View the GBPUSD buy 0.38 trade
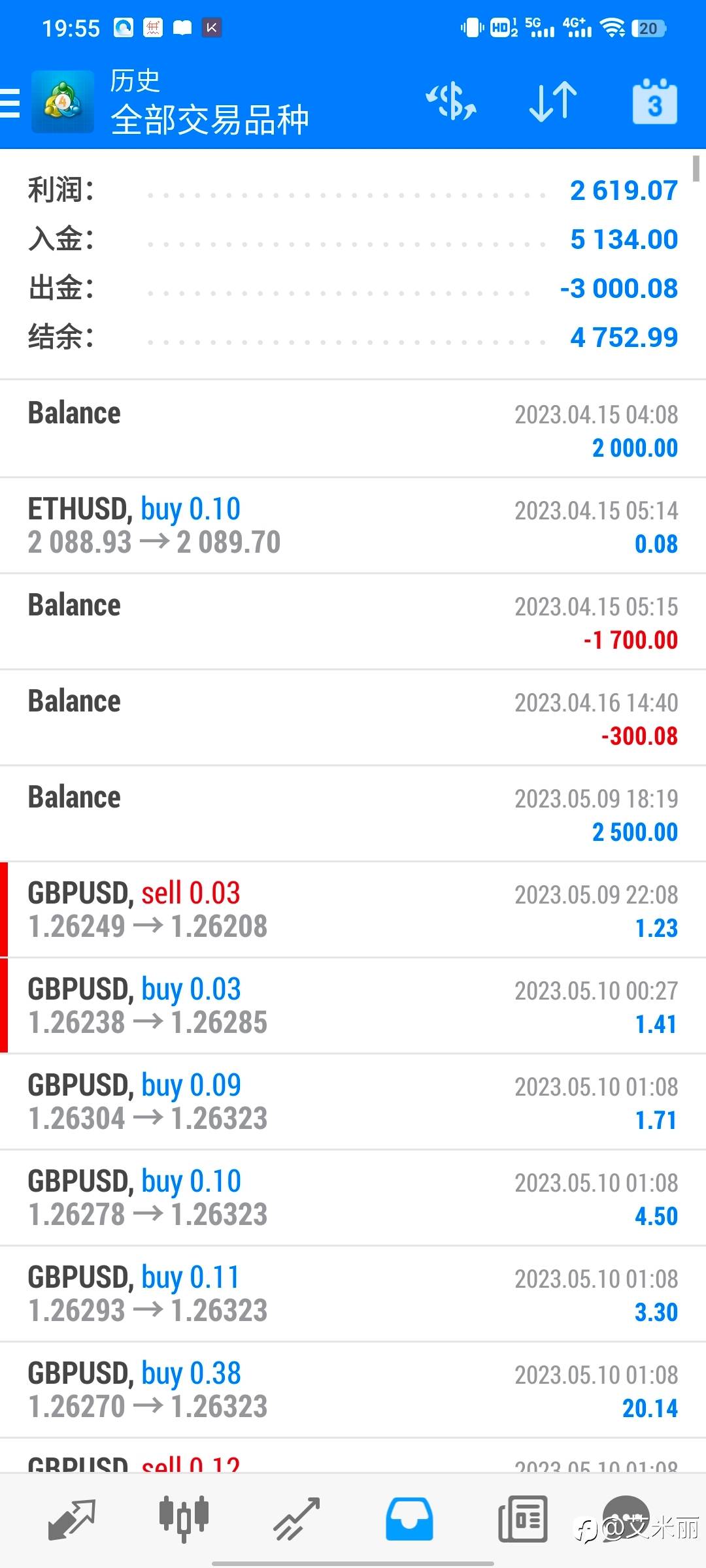Viewport: 706px width, 1568px height. [353, 1390]
